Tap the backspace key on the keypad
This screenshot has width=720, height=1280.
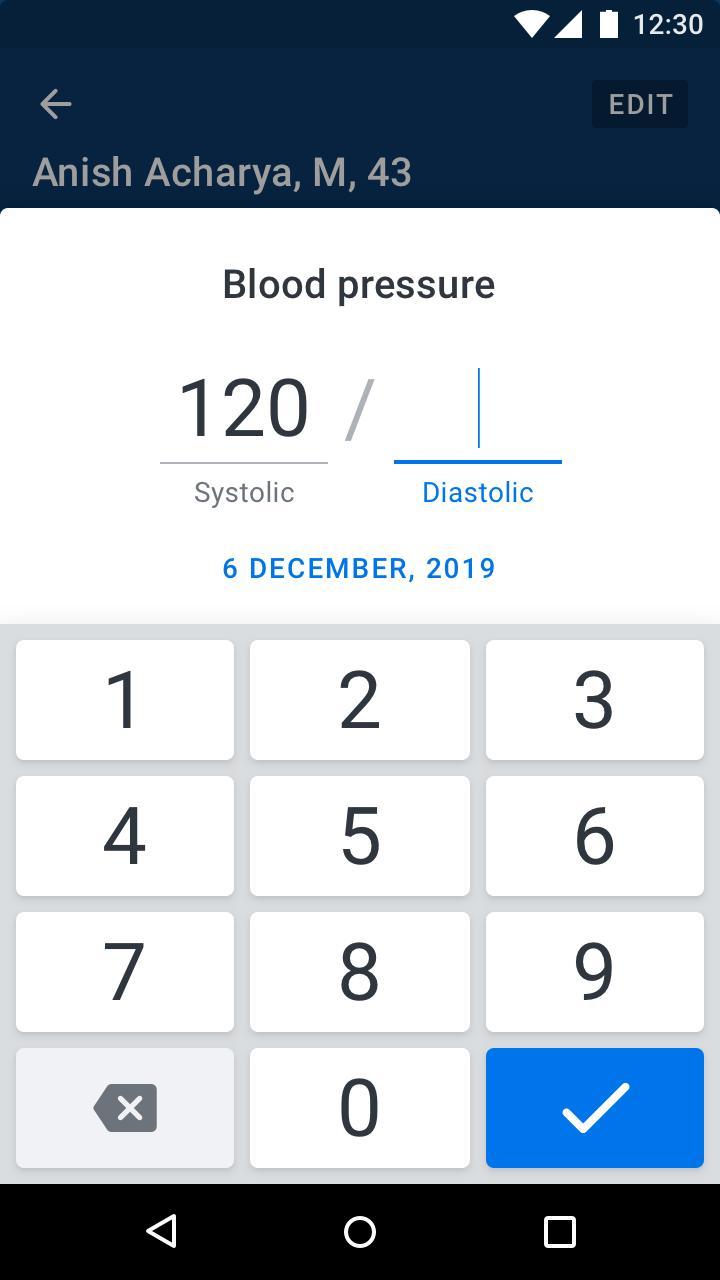coord(124,1107)
